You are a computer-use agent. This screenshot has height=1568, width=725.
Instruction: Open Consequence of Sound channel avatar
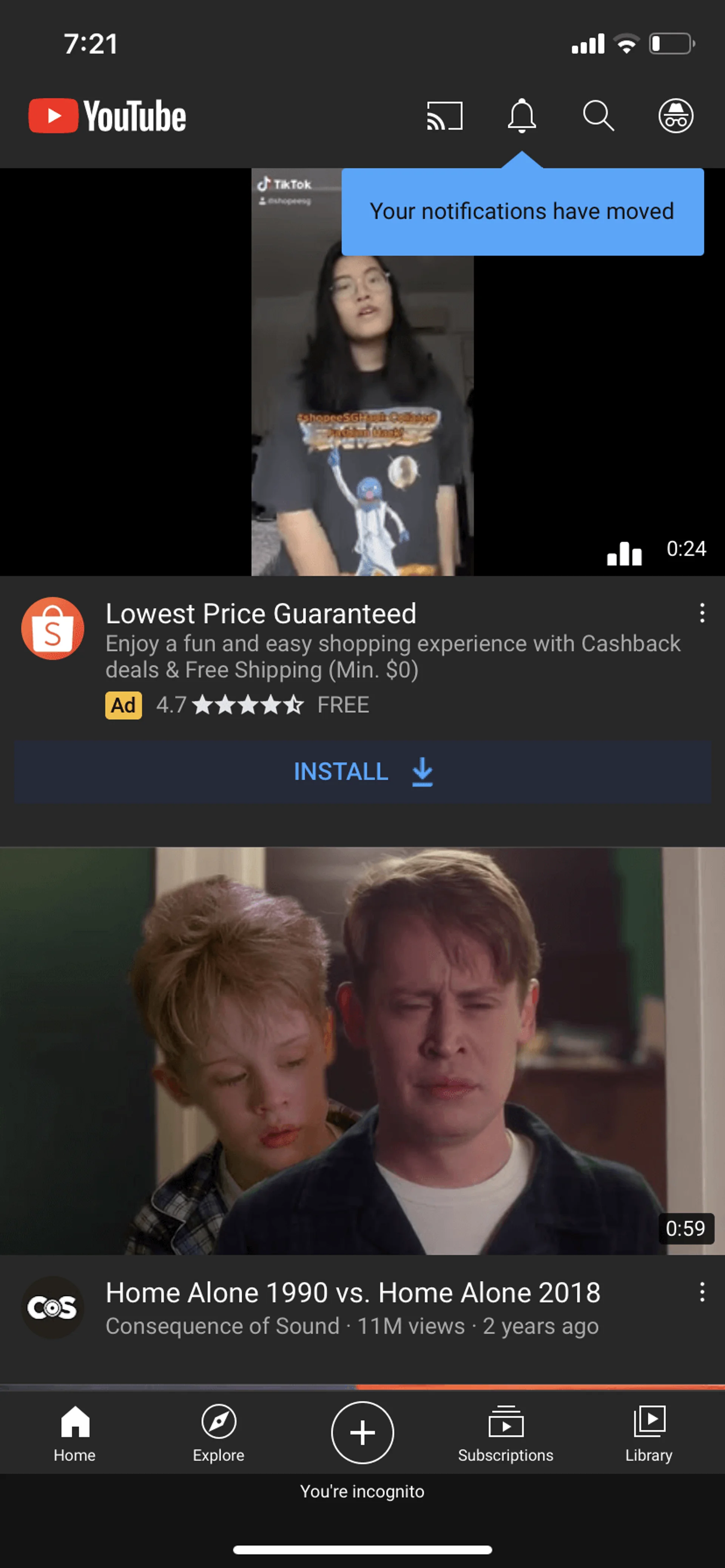pyautogui.click(x=52, y=1307)
